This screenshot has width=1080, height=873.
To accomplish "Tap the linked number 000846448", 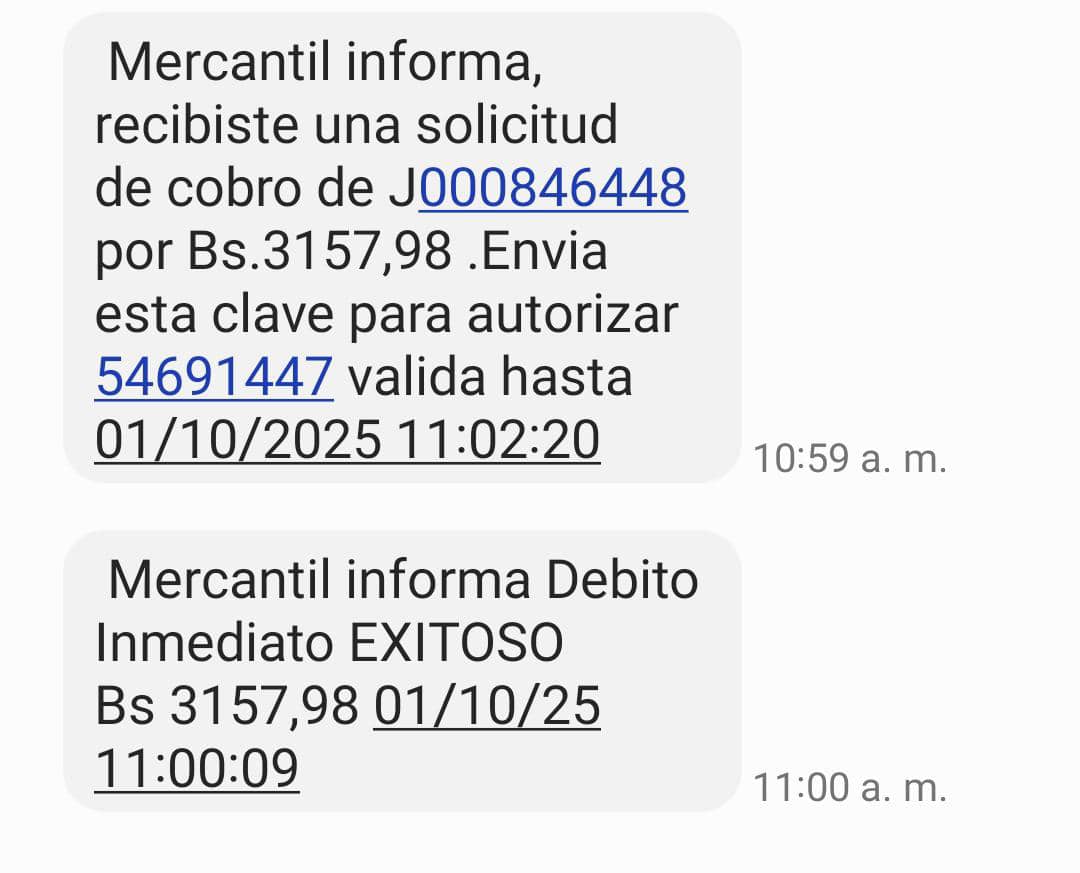I will (x=552, y=188).
